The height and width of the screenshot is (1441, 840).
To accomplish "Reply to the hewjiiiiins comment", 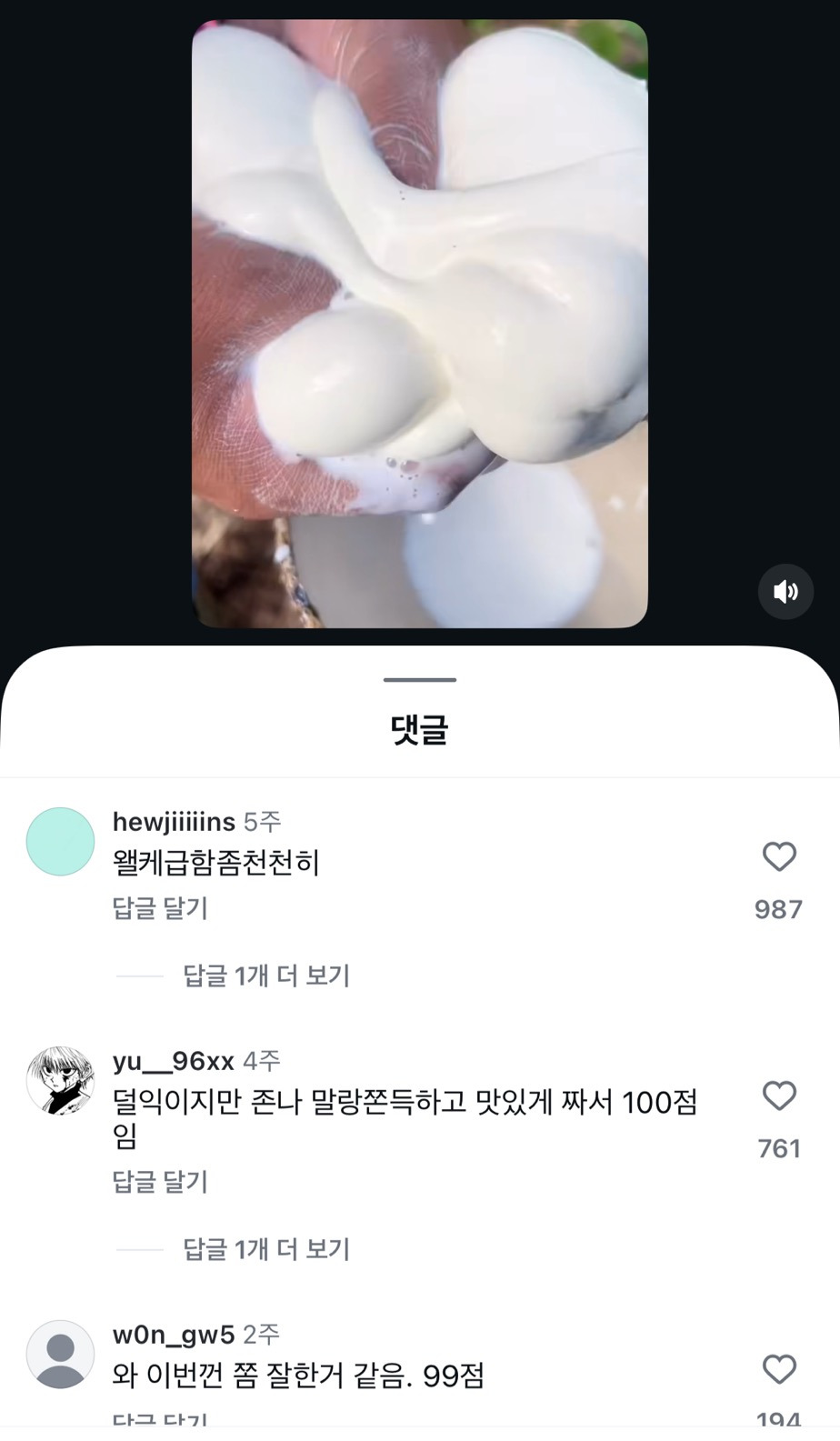I will [x=160, y=908].
